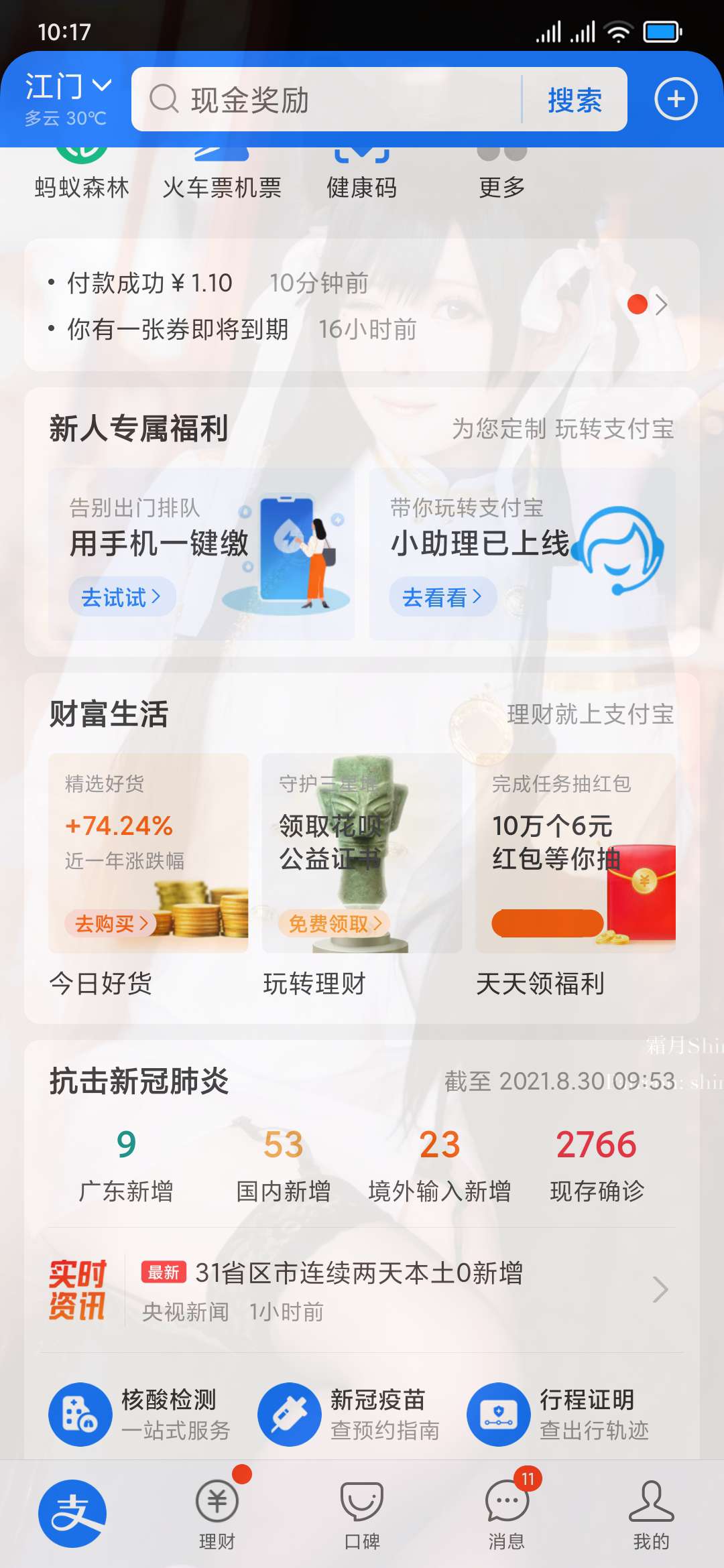Open the 江门 city selector dropdown

click(67, 87)
